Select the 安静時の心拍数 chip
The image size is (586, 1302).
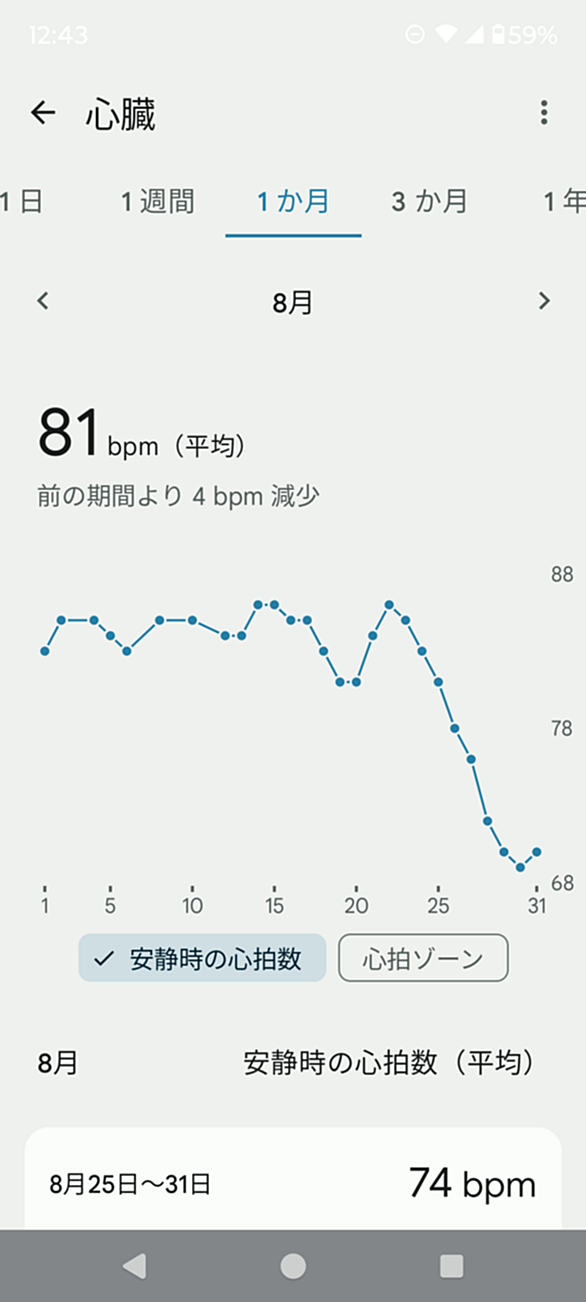coord(202,958)
